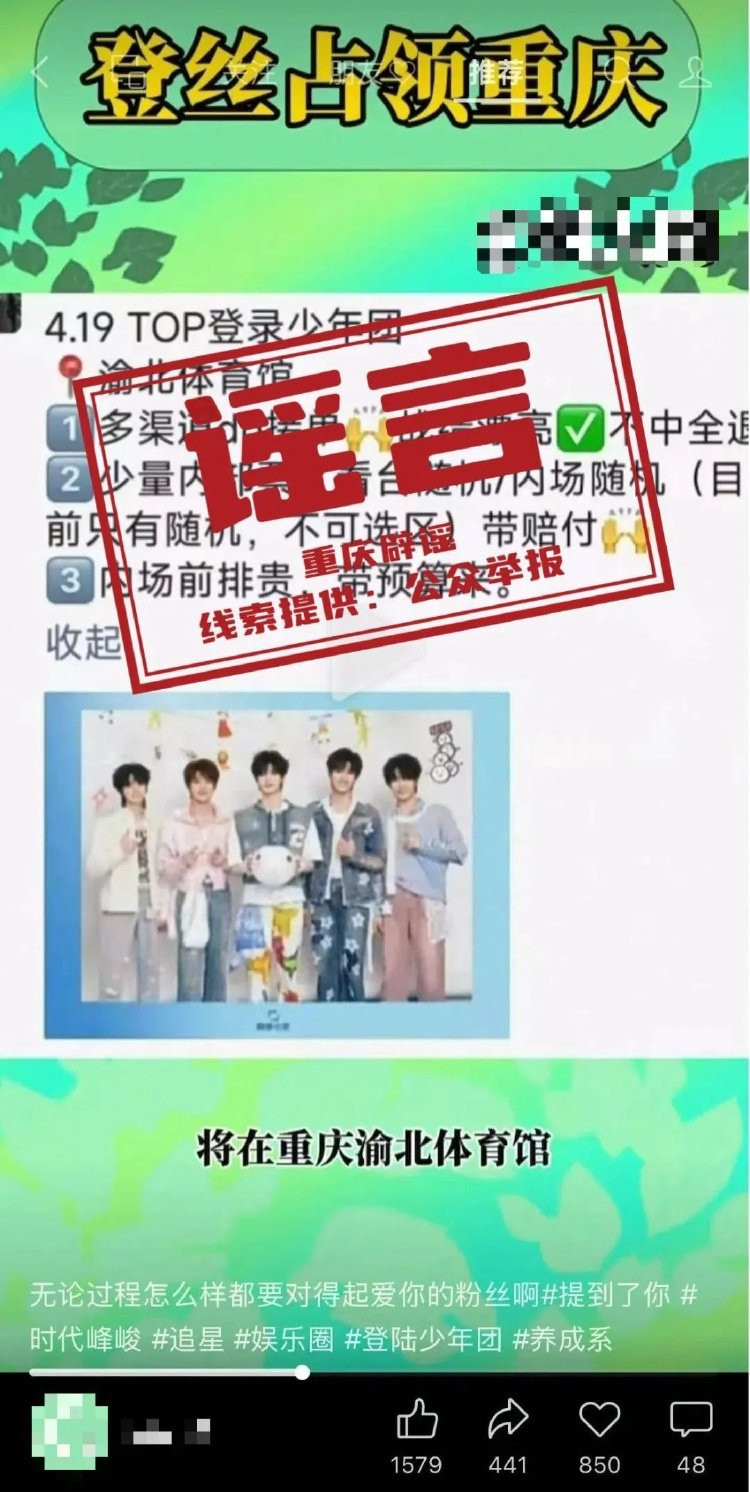Open the profile icon at top
750x1492 pixels.
[x=694, y=72]
